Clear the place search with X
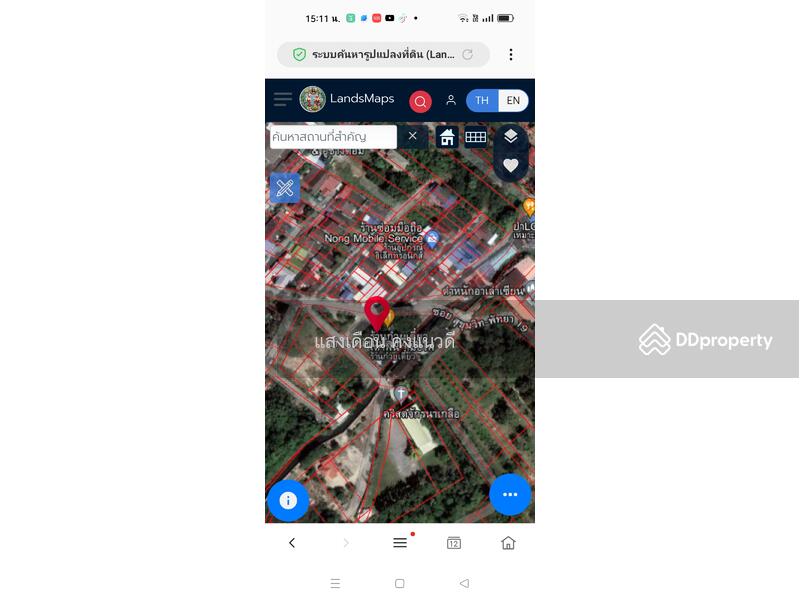Image resolution: width=800 pixels, height=600 pixels. click(x=412, y=137)
